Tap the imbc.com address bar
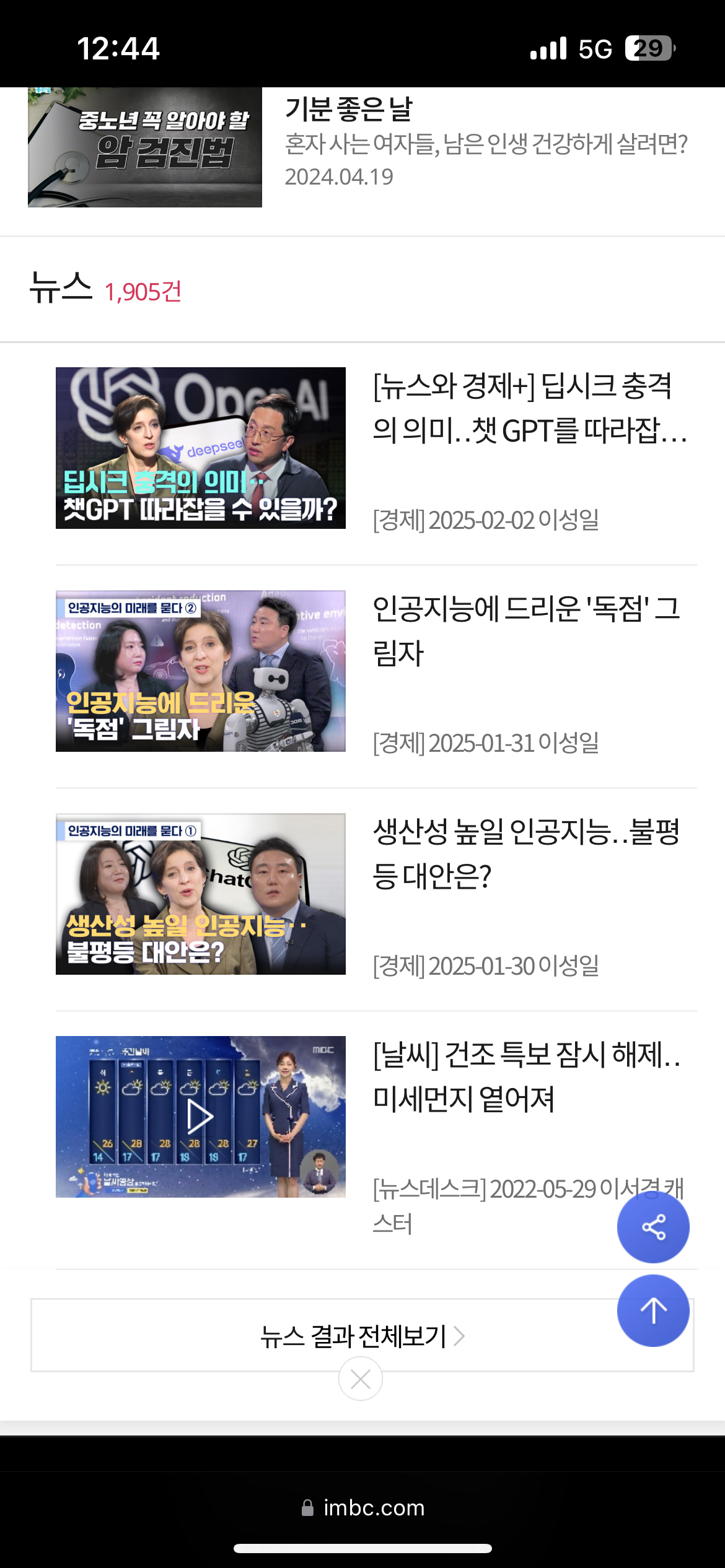 [x=363, y=1507]
